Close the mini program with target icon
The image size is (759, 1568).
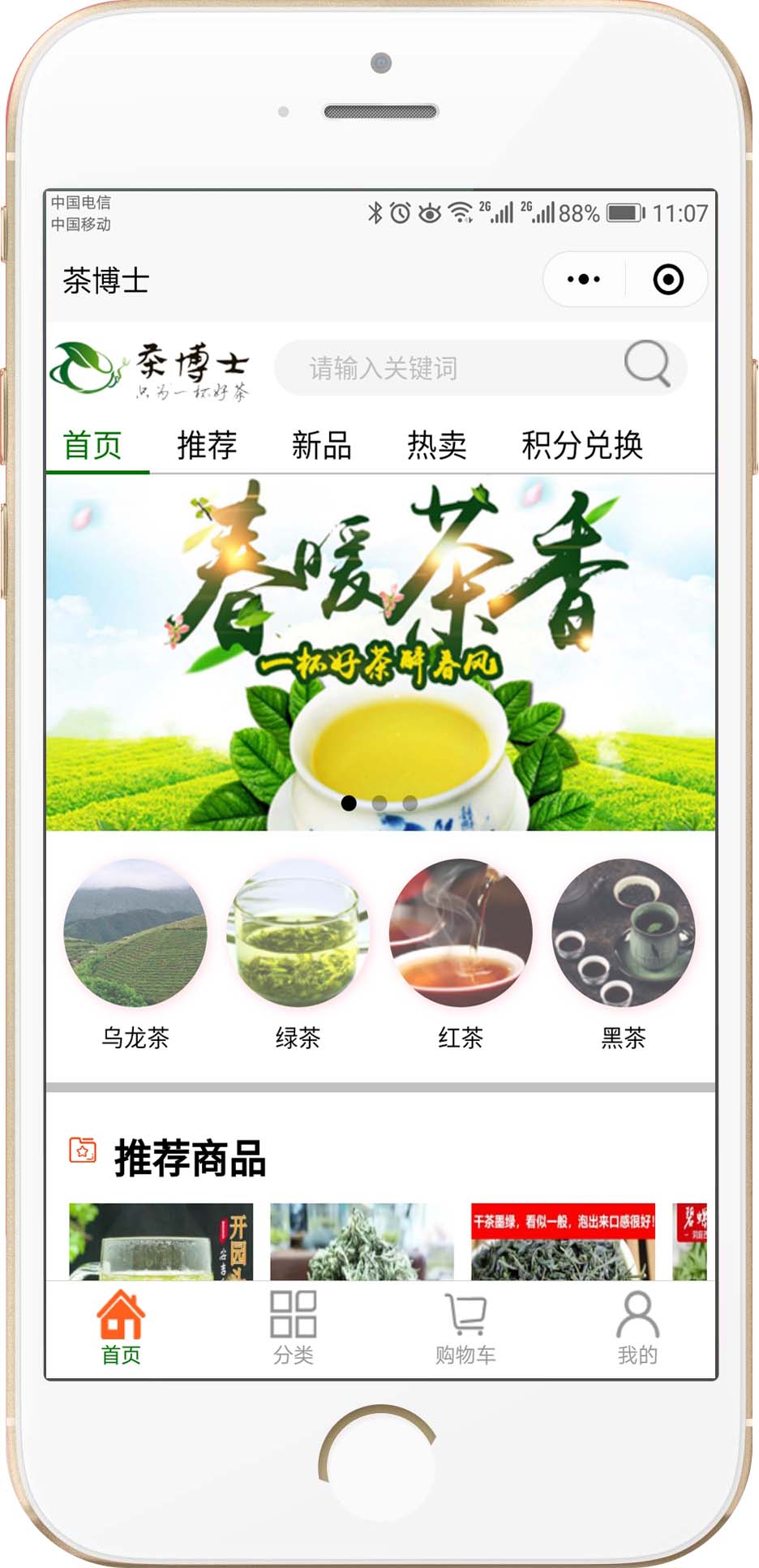point(667,280)
